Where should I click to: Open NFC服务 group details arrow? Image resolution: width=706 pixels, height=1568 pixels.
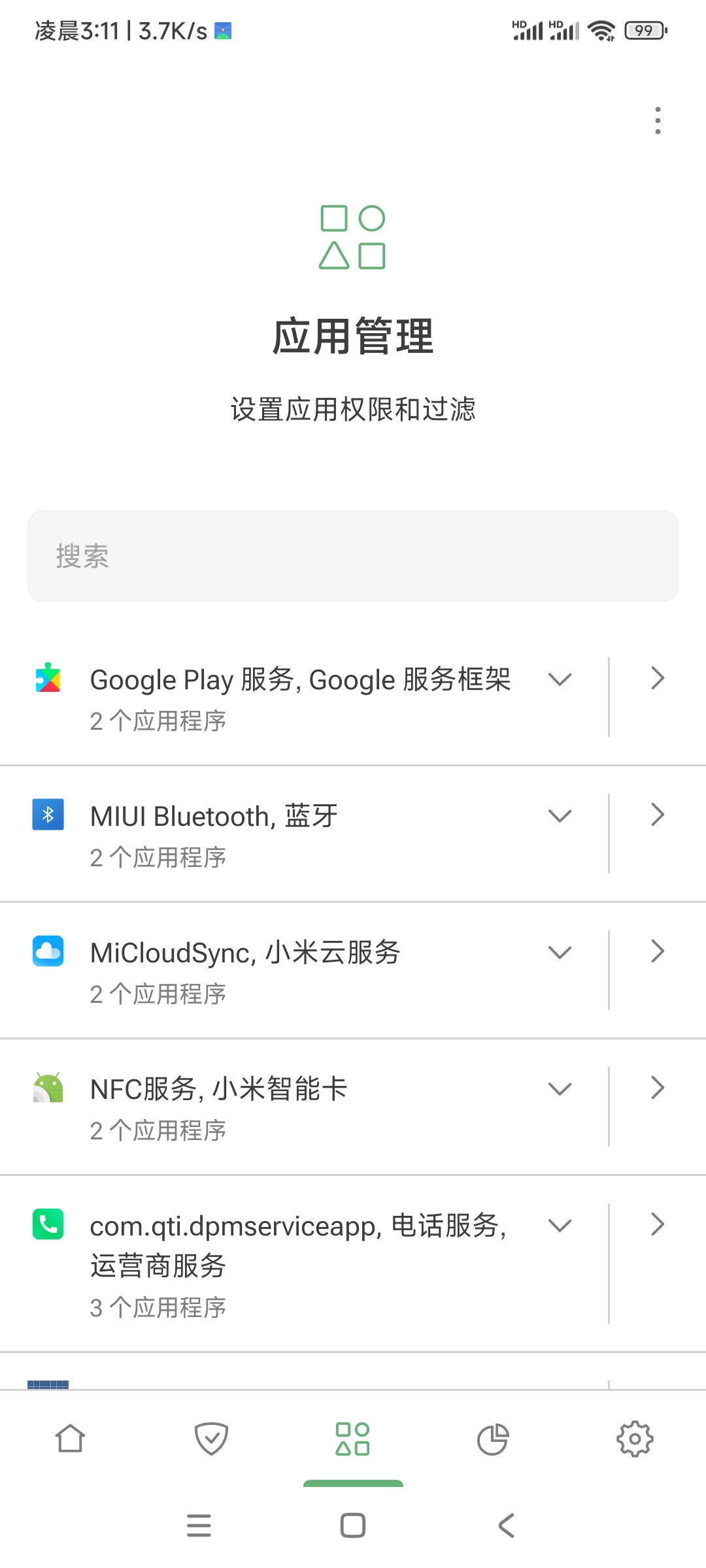pyautogui.click(x=658, y=1088)
